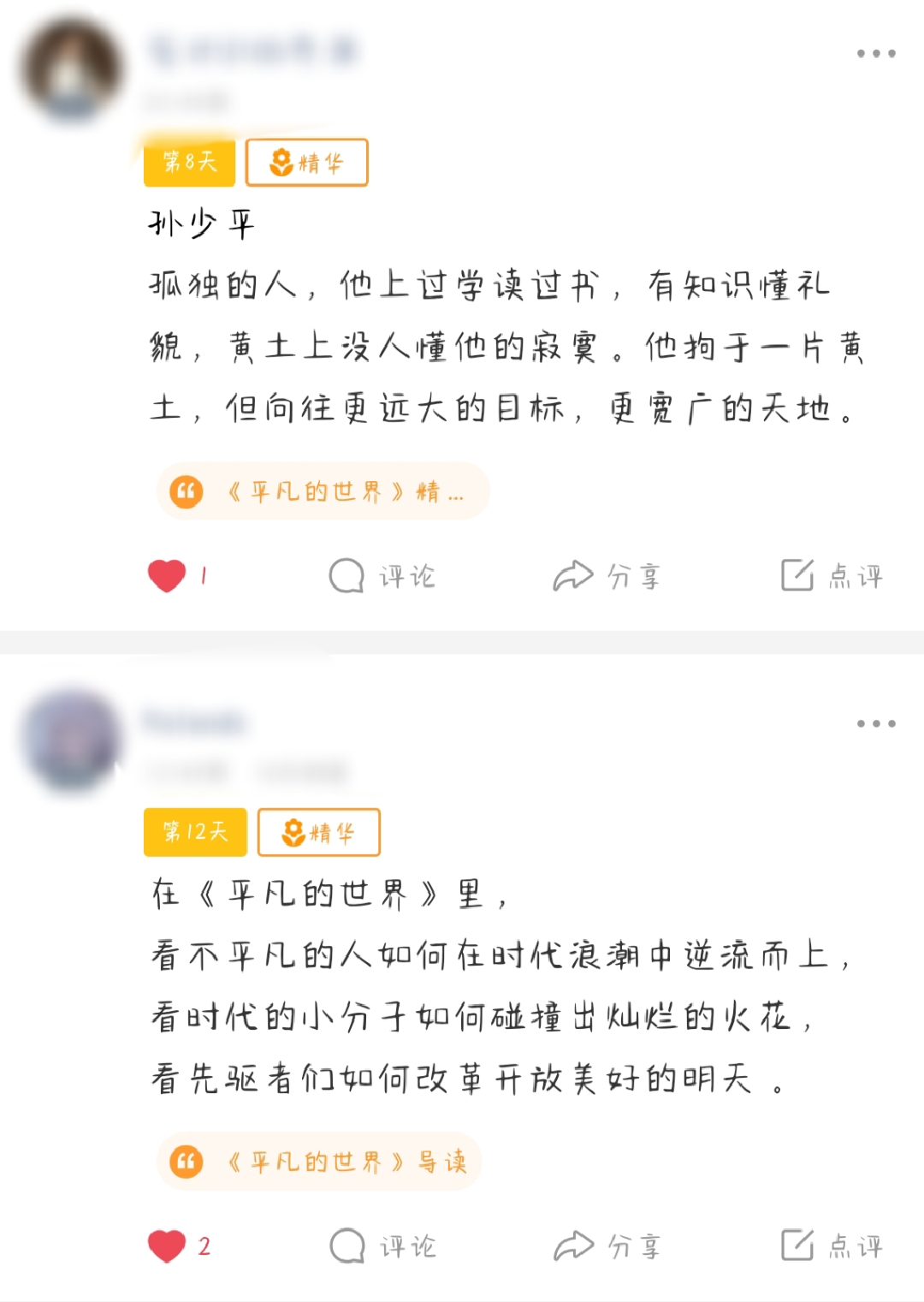Open 评论 on the 第12天 post
Viewport: 924px width, 1302px height.
tap(382, 1246)
